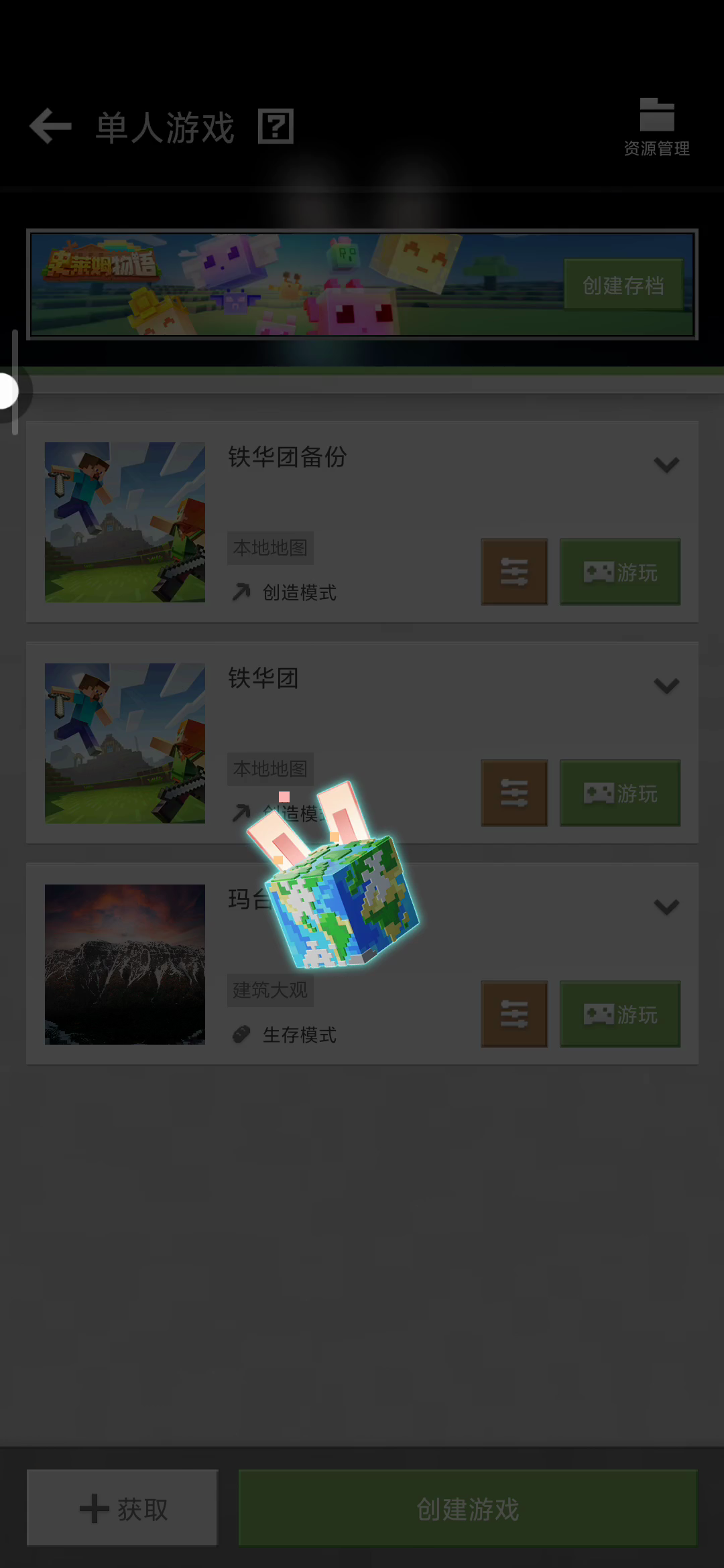Open the question mark help icon
This screenshot has width=724, height=1568.
276,127
